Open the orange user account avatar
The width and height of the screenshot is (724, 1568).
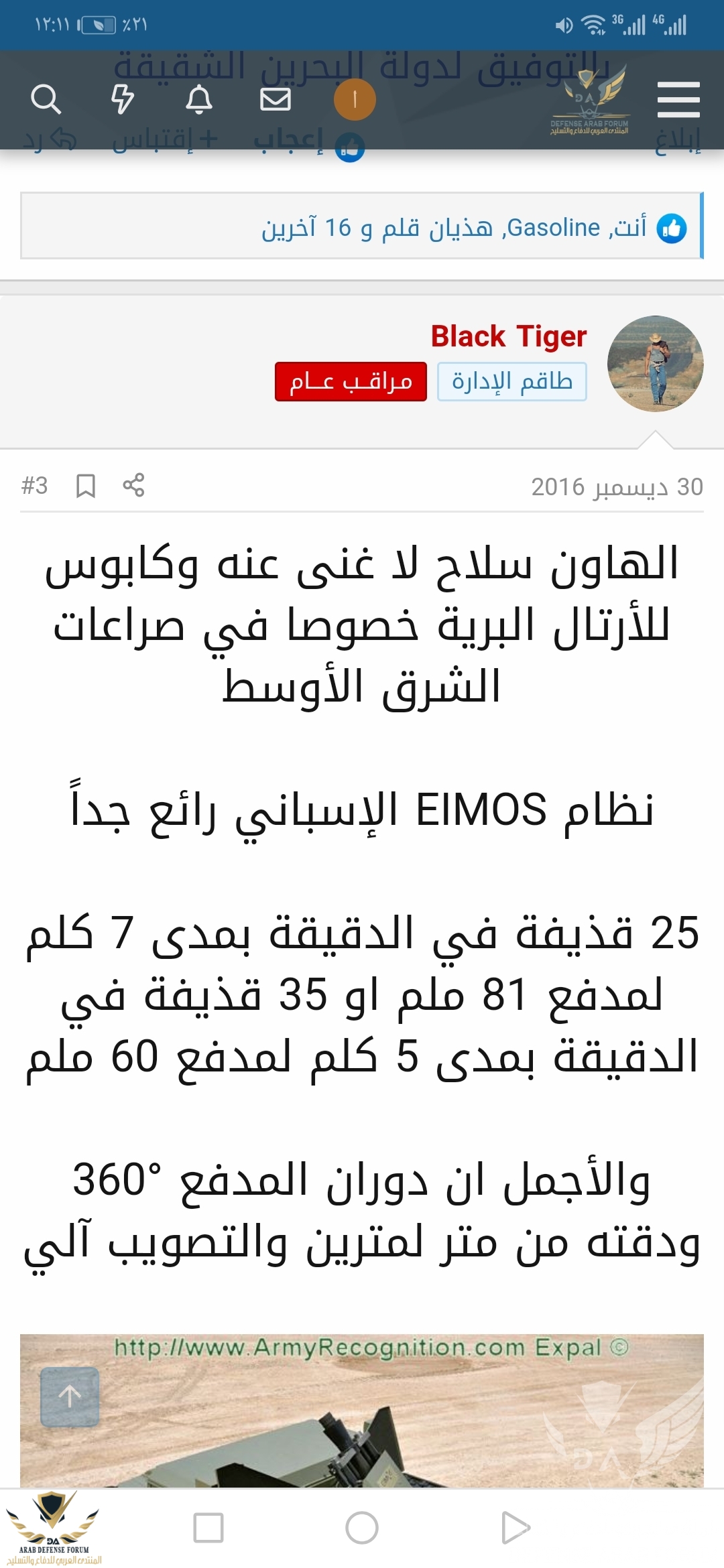pyautogui.click(x=355, y=99)
